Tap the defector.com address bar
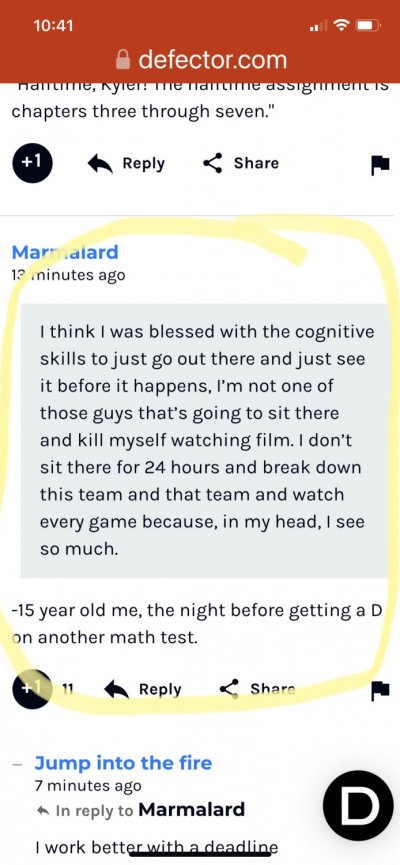Viewport: 400px width, 865px height. 201,60
